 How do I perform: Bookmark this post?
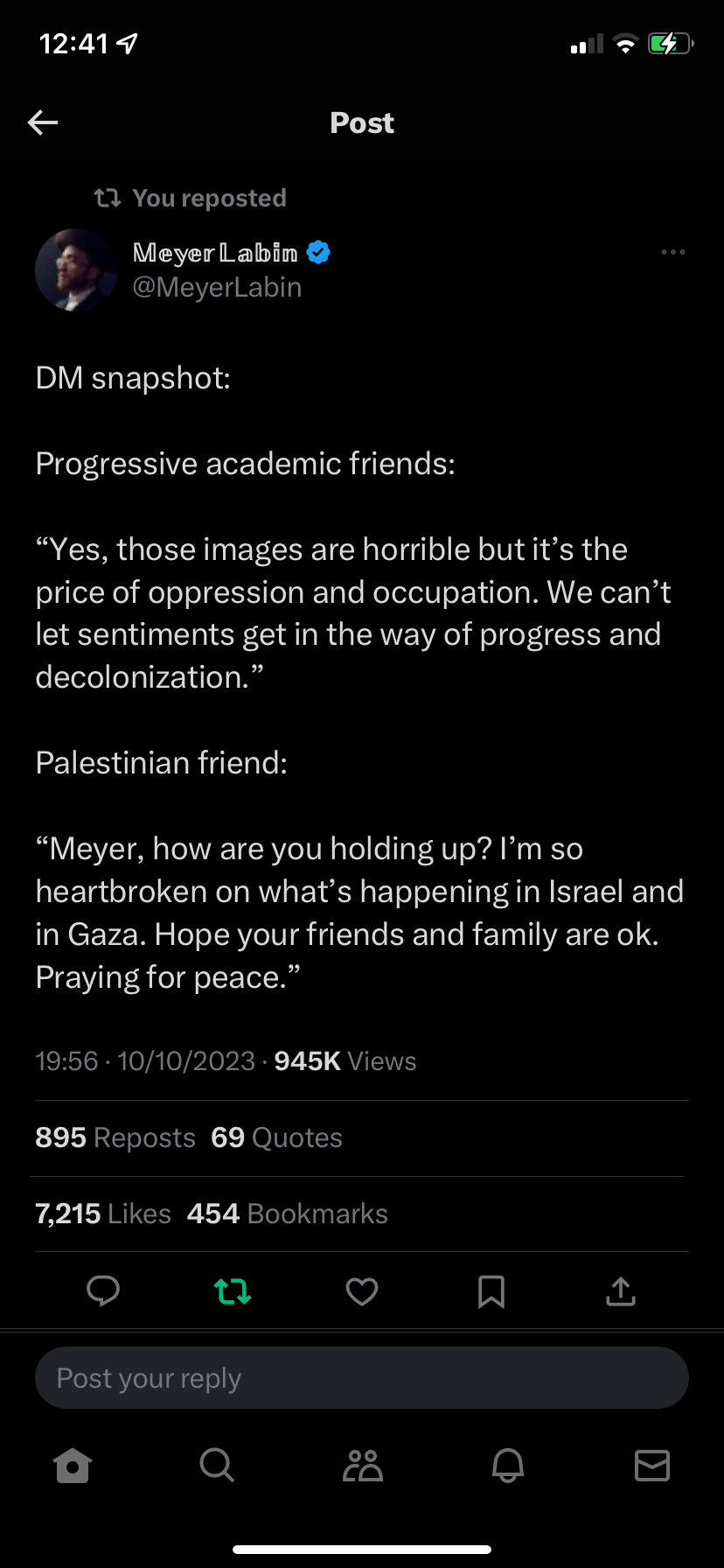pos(491,1291)
